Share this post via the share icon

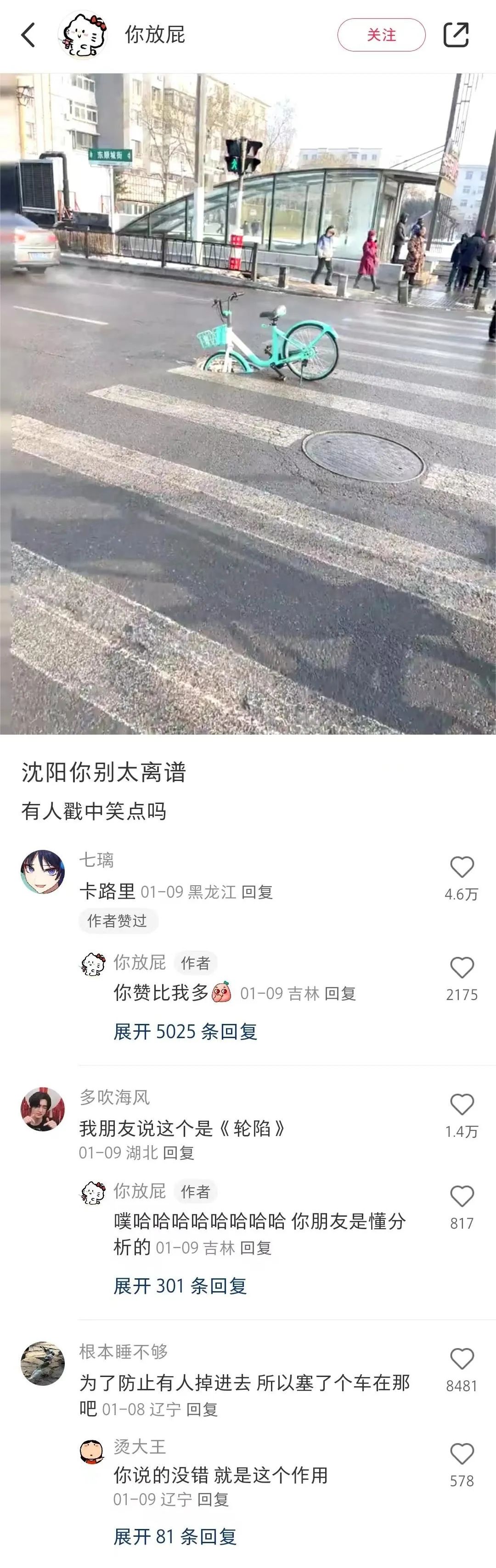coord(455,35)
